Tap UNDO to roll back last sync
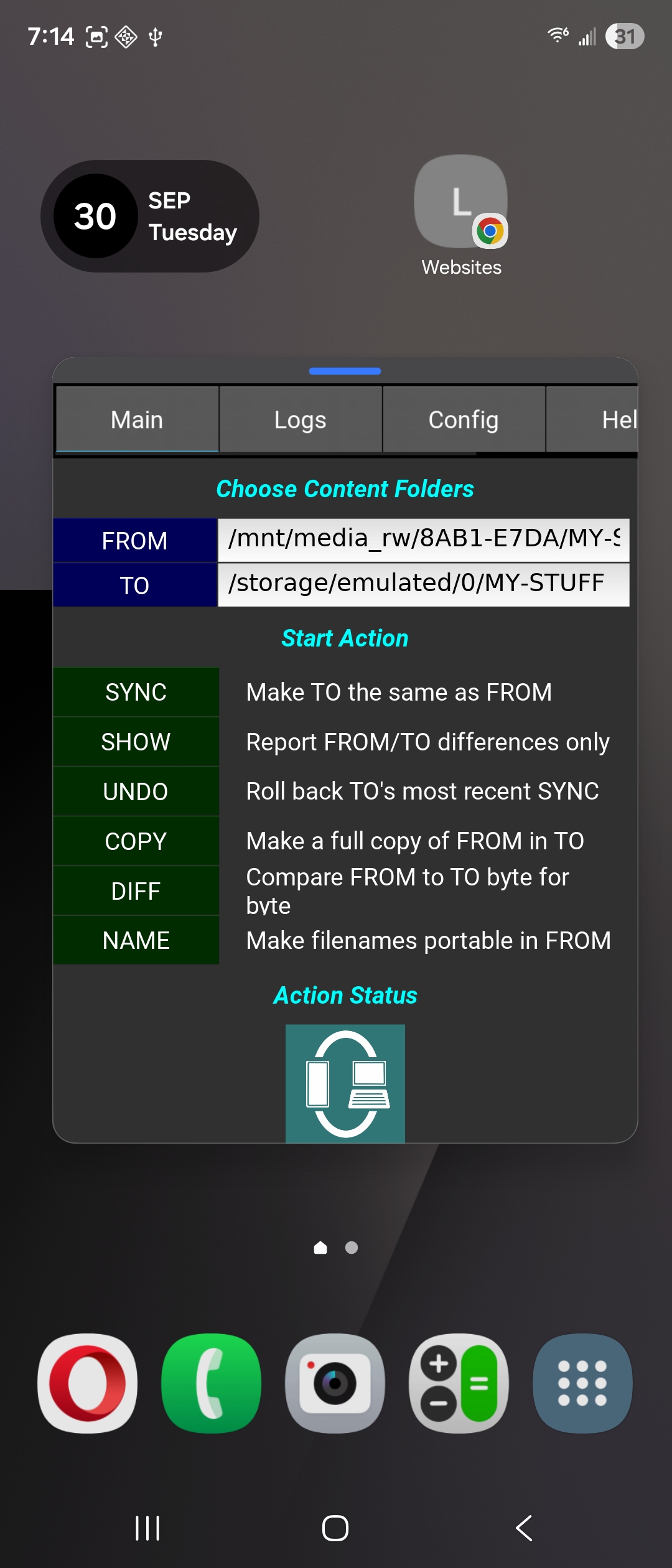The image size is (672, 1568). pyautogui.click(x=136, y=791)
